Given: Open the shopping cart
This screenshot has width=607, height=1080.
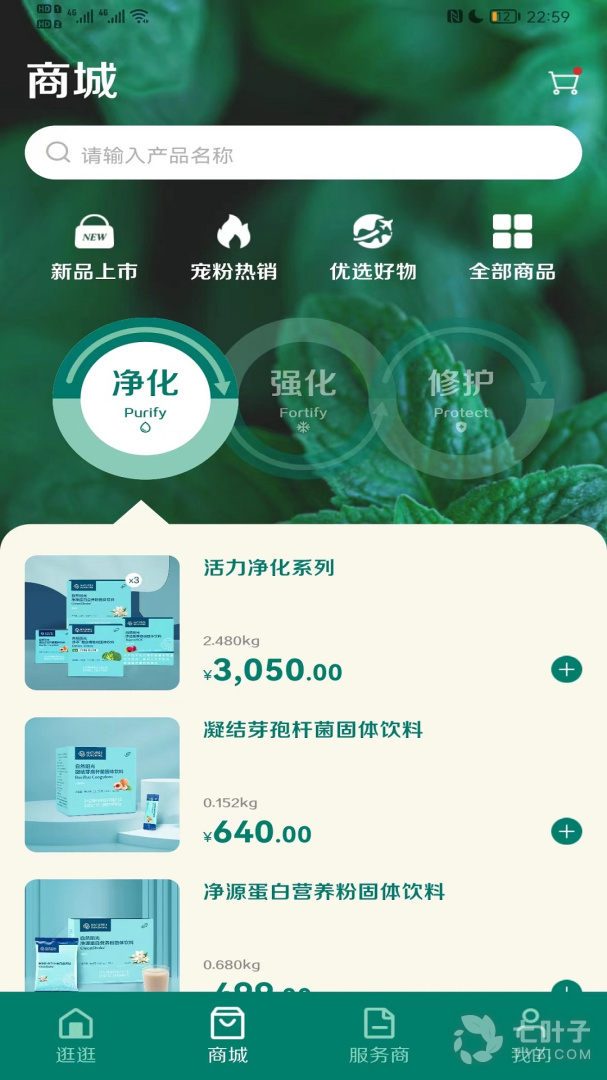Looking at the screenshot, I should pyautogui.click(x=565, y=82).
